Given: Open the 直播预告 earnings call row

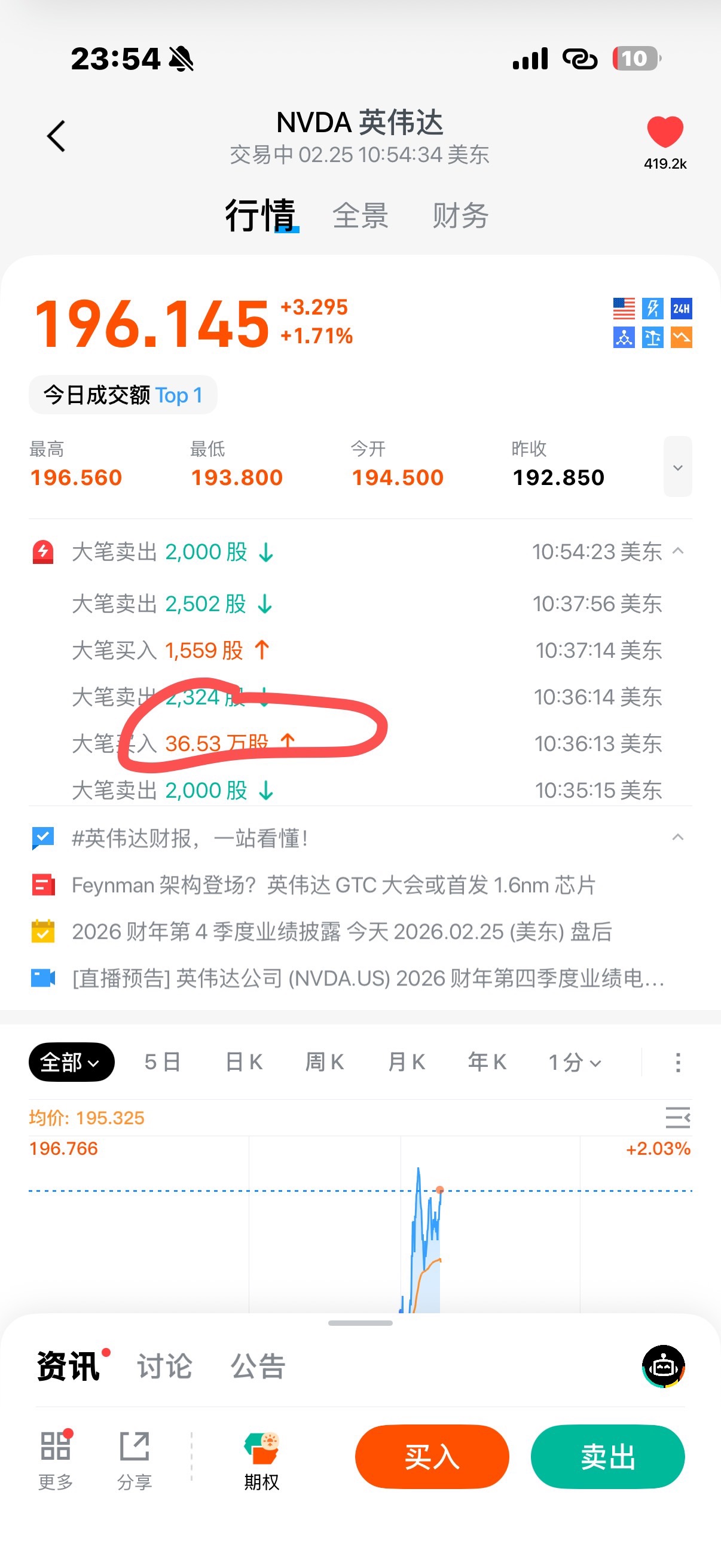Looking at the screenshot, I should [368, 978].
